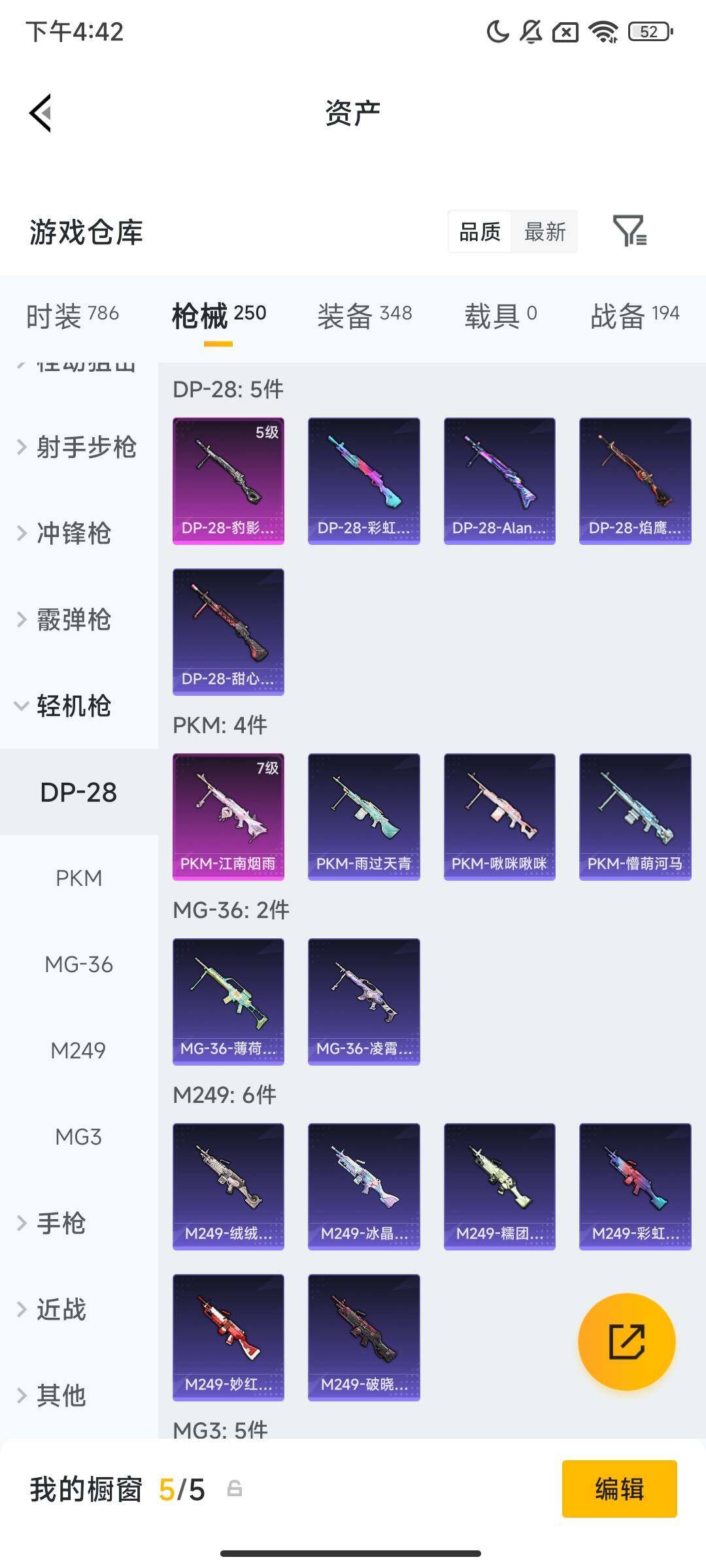Image resolution: width=706 pixels, height=1568 pixels.
Task: Open the 载具 tab
Action: coord(500,315)
